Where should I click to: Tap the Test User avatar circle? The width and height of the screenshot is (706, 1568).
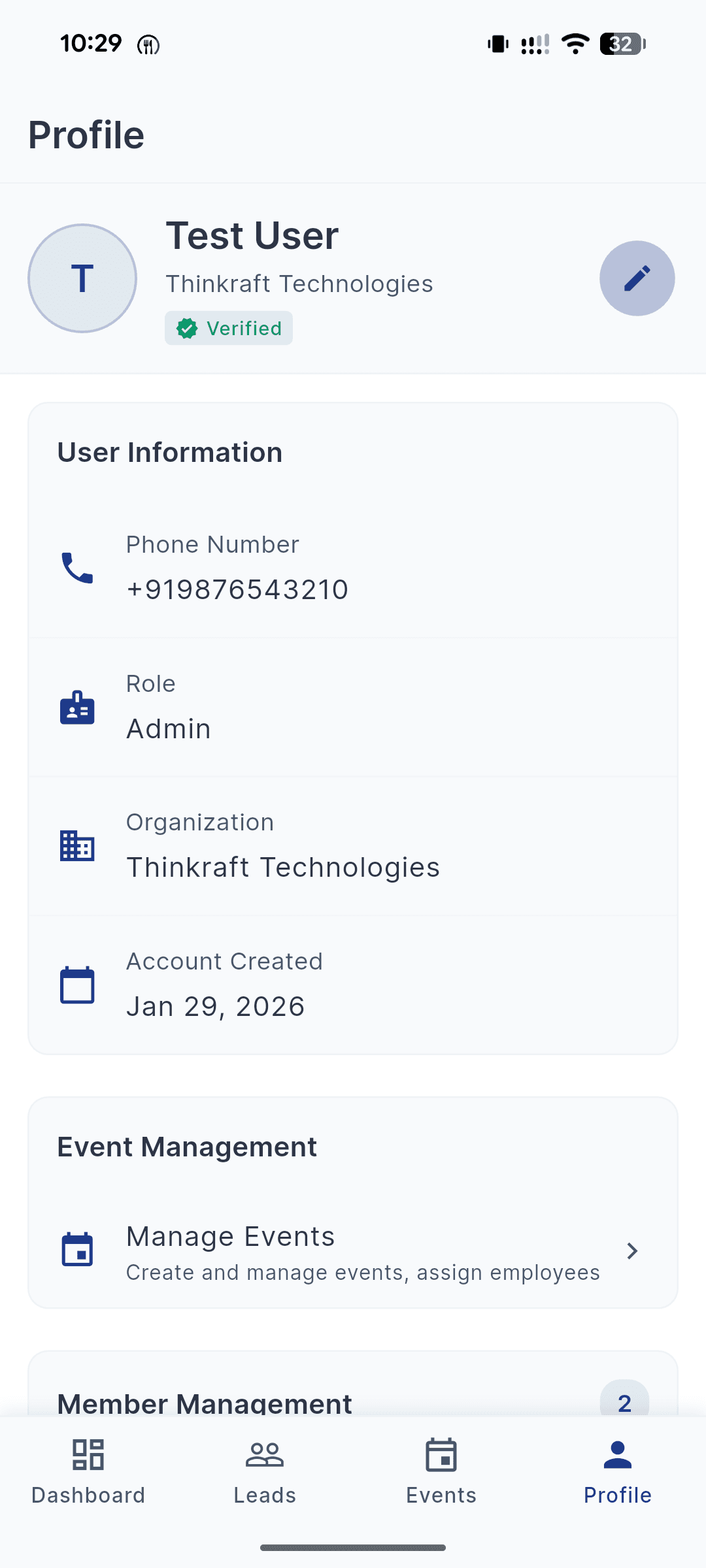(x=82, y=278)
